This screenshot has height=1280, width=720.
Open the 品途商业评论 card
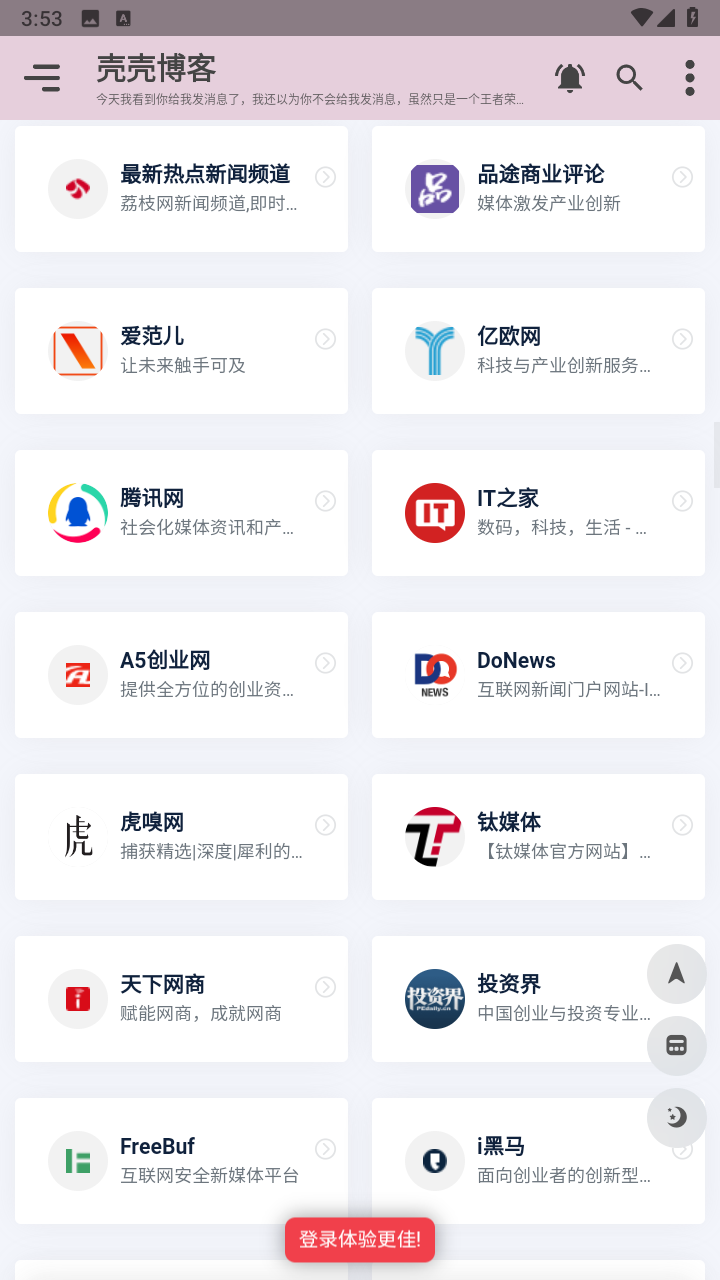click(538, 189)
